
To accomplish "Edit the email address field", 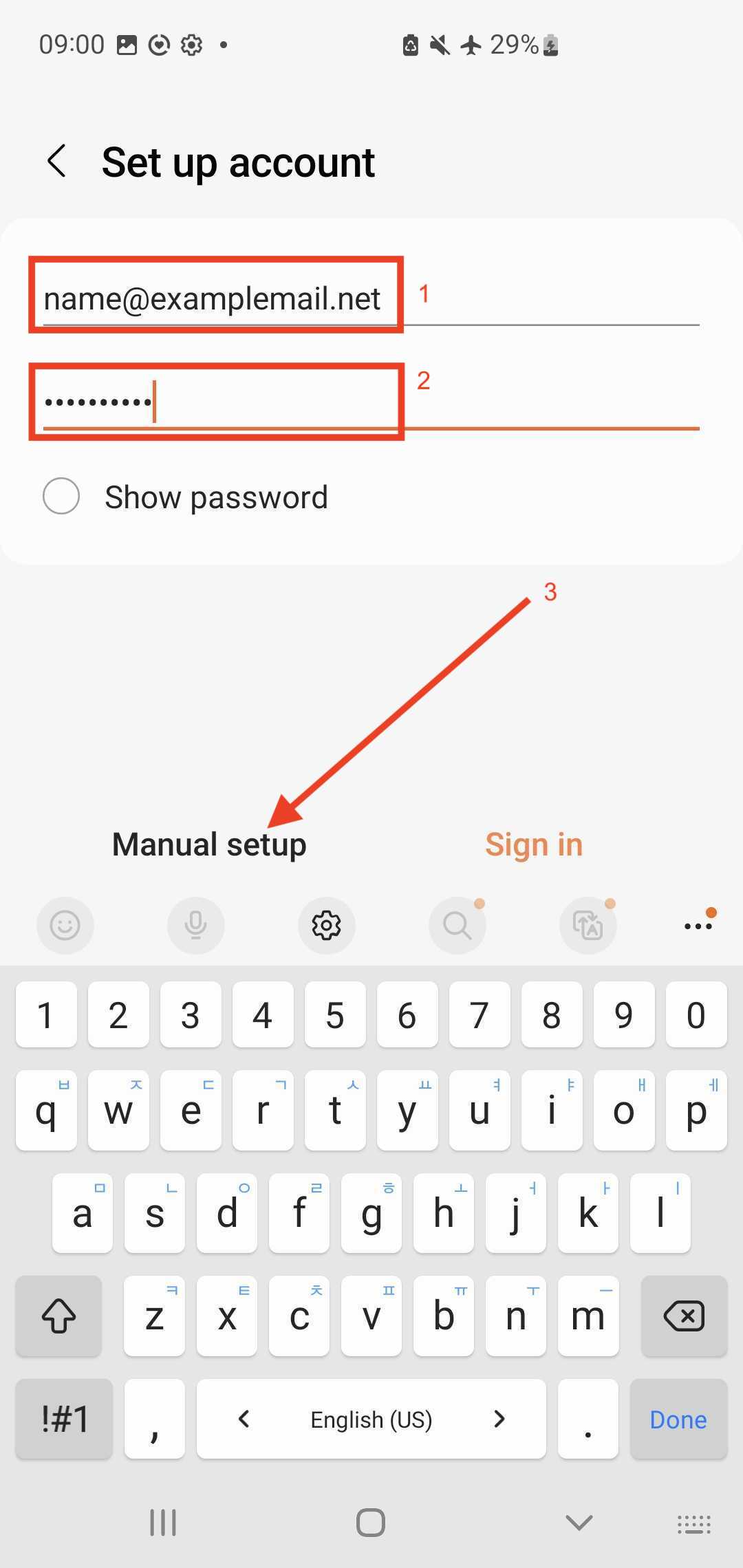I will (x=371, y=298).
